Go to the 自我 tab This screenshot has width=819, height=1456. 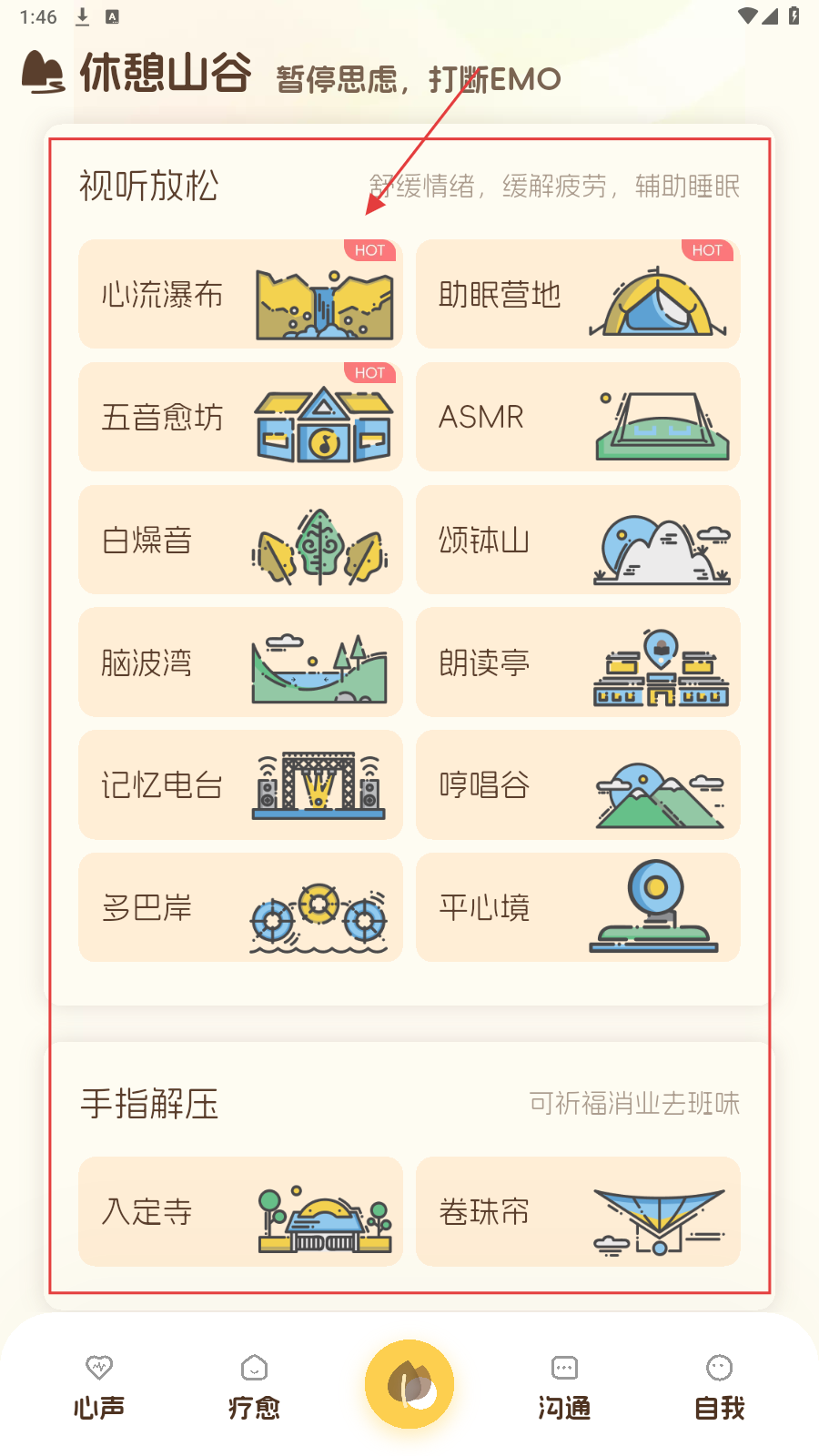pyautogui.click(x=719, y=1387)
